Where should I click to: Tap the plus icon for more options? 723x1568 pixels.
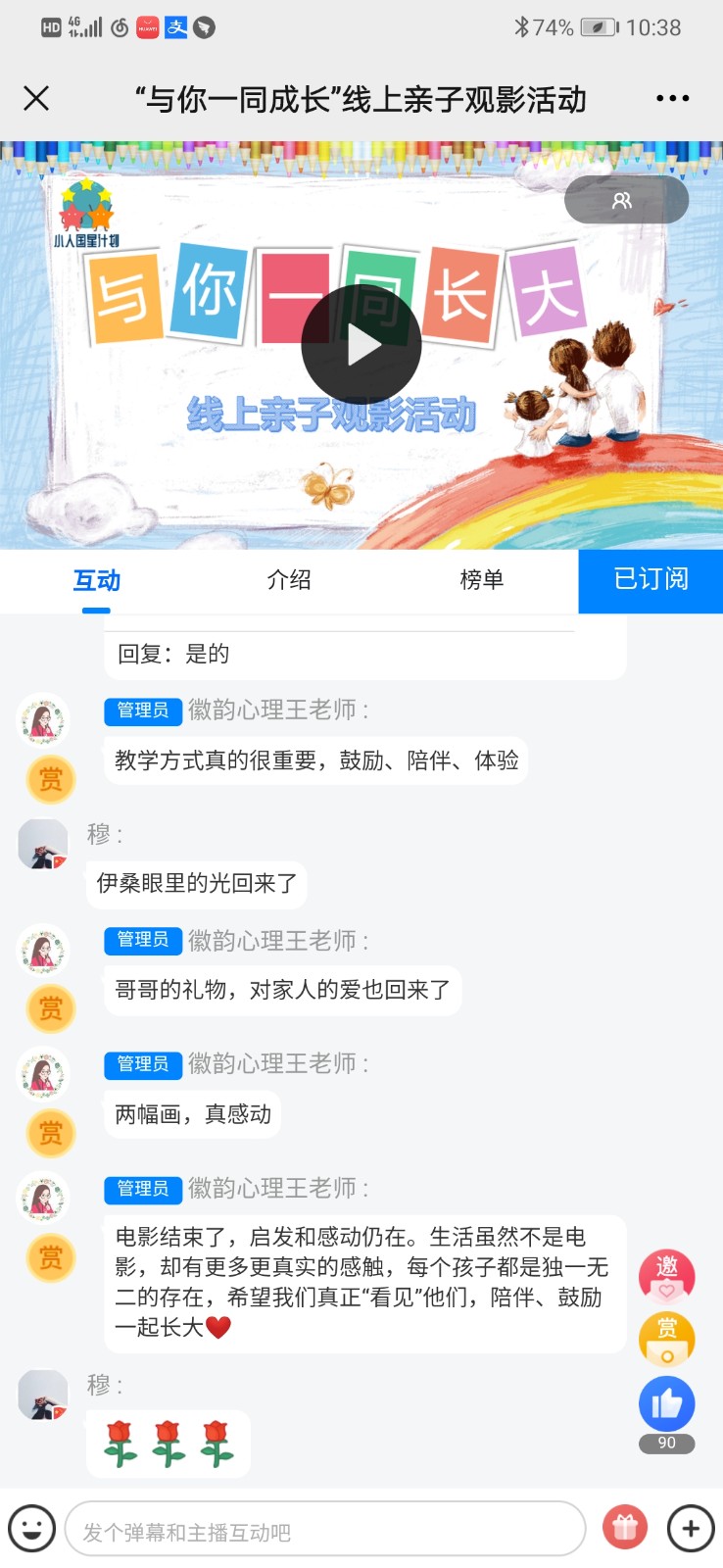[690, 1527]
